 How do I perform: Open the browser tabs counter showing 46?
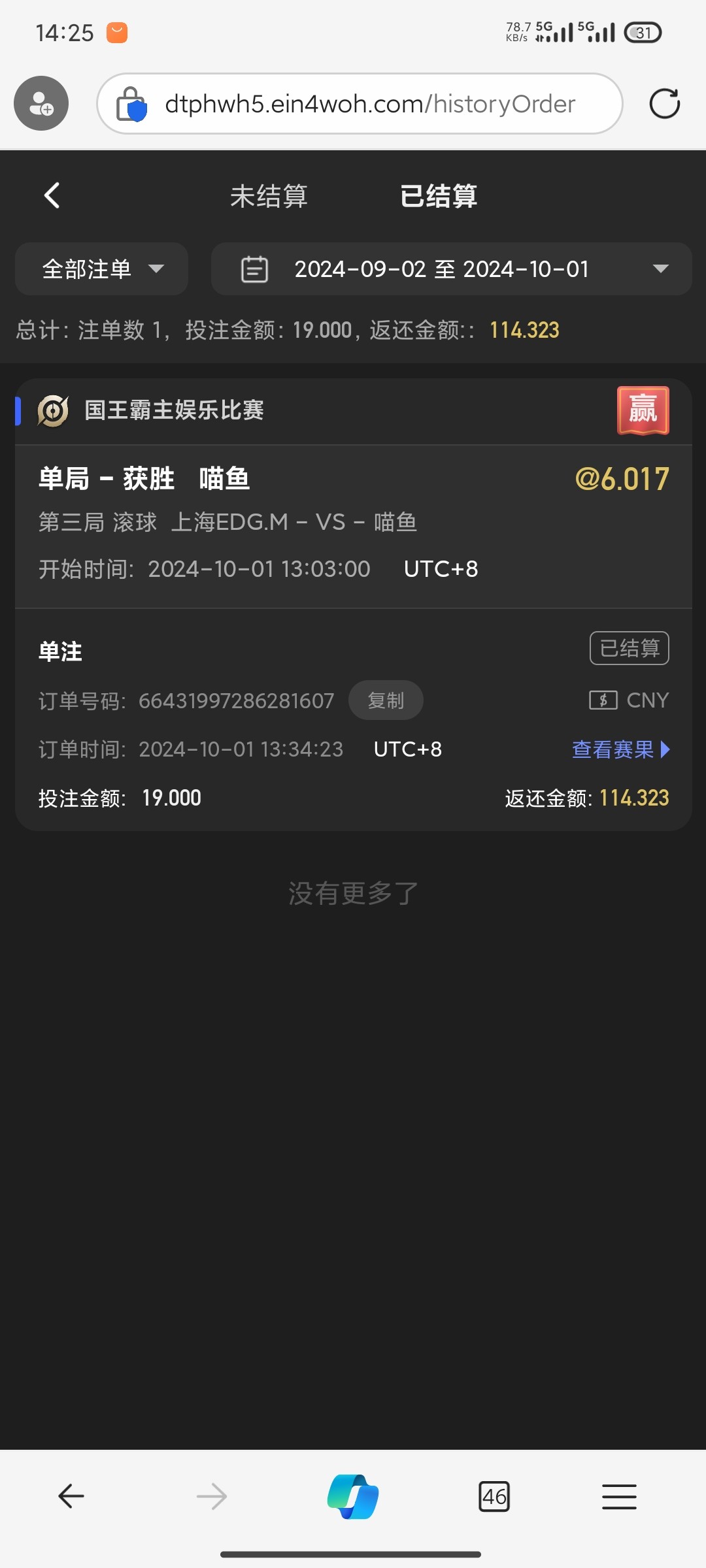494,1496
